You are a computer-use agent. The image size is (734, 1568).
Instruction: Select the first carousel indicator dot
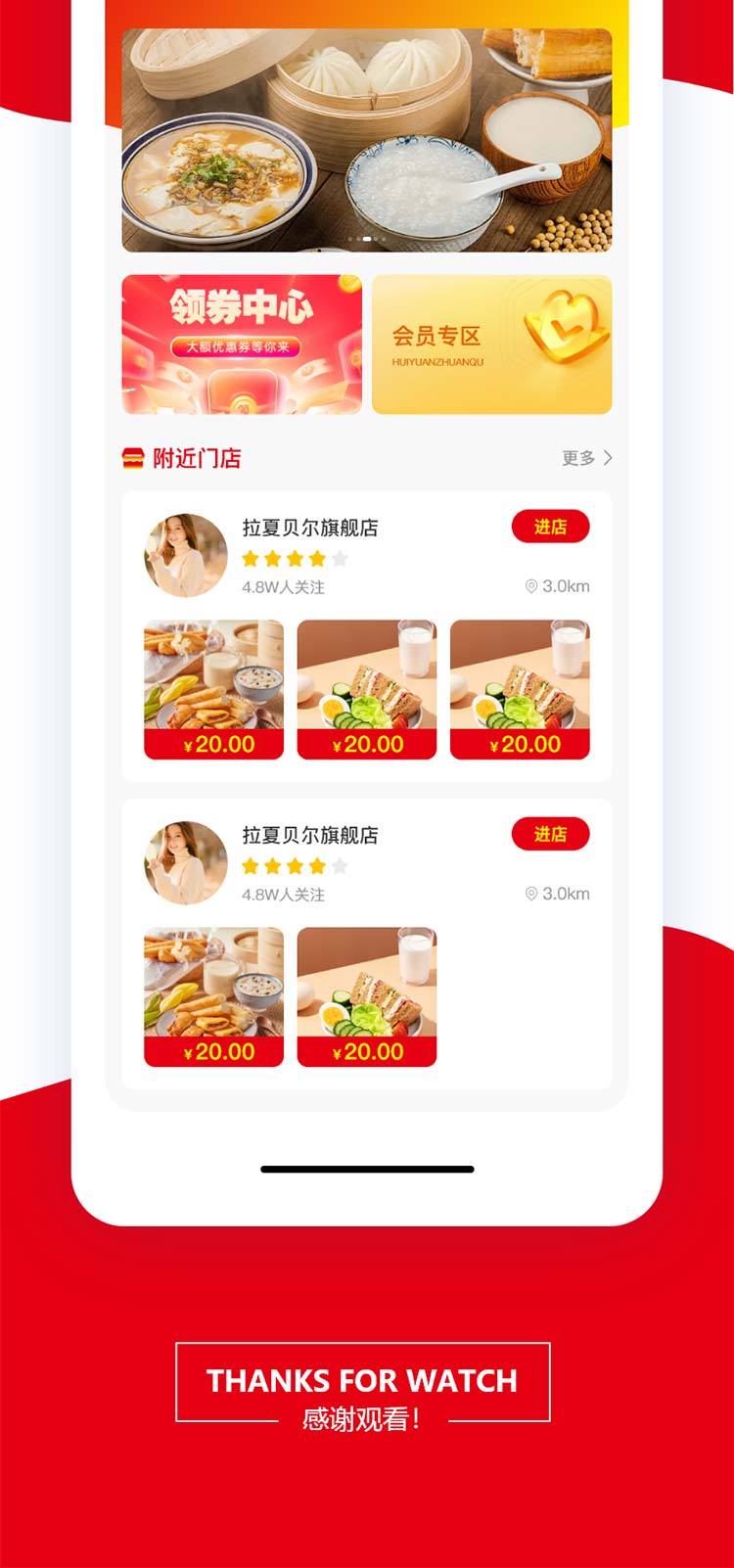click(x=351, y=238)
